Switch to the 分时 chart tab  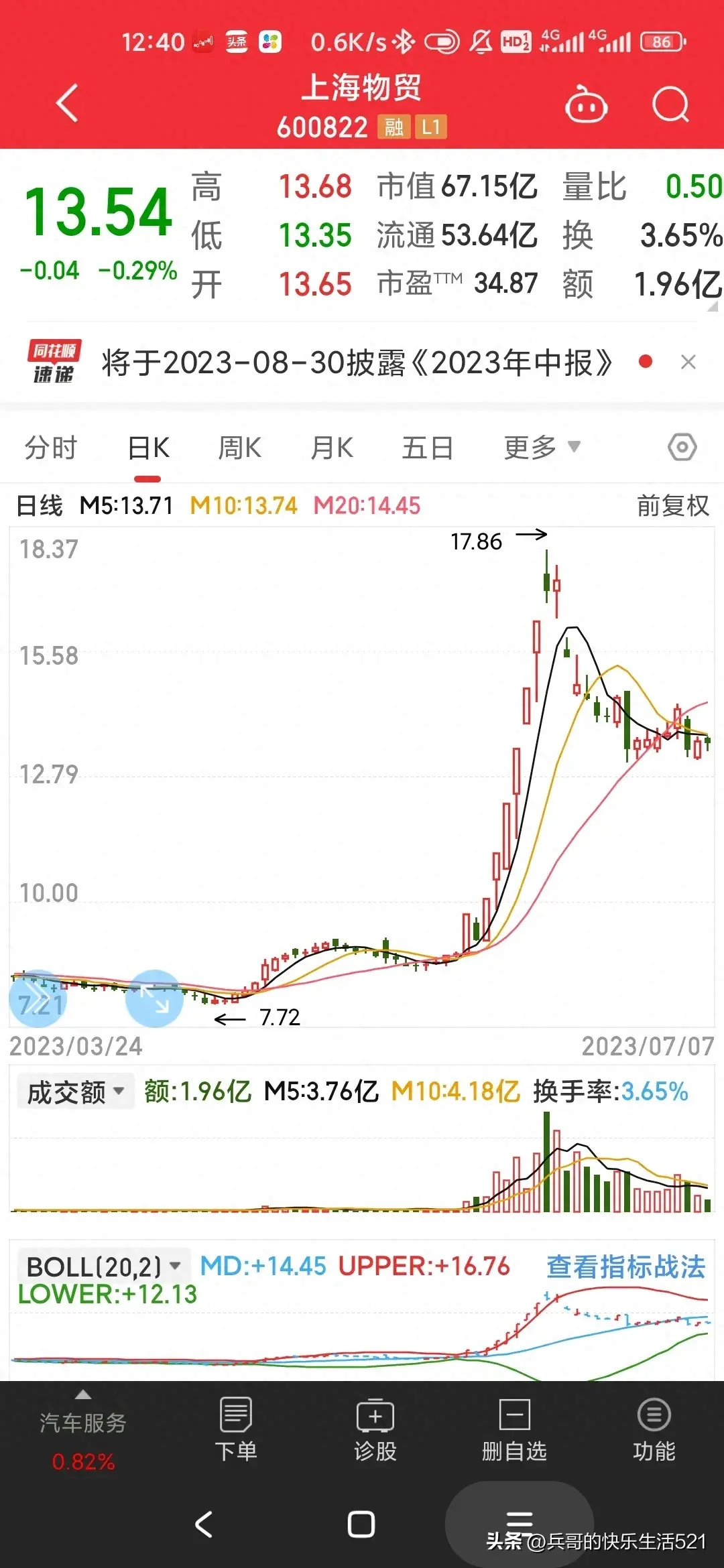[x=51, y=448]
